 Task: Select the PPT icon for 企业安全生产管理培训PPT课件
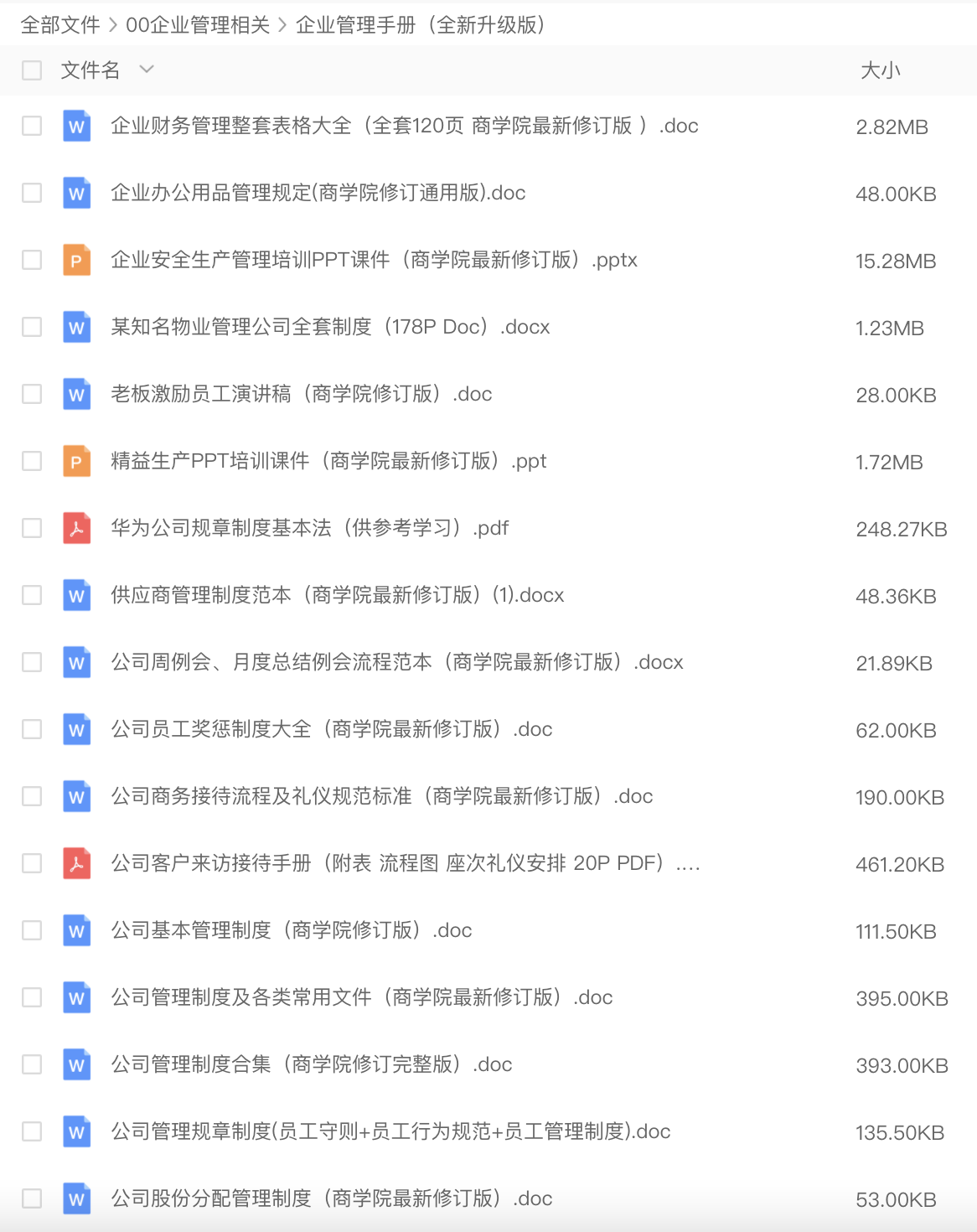[x=76, y=260]
